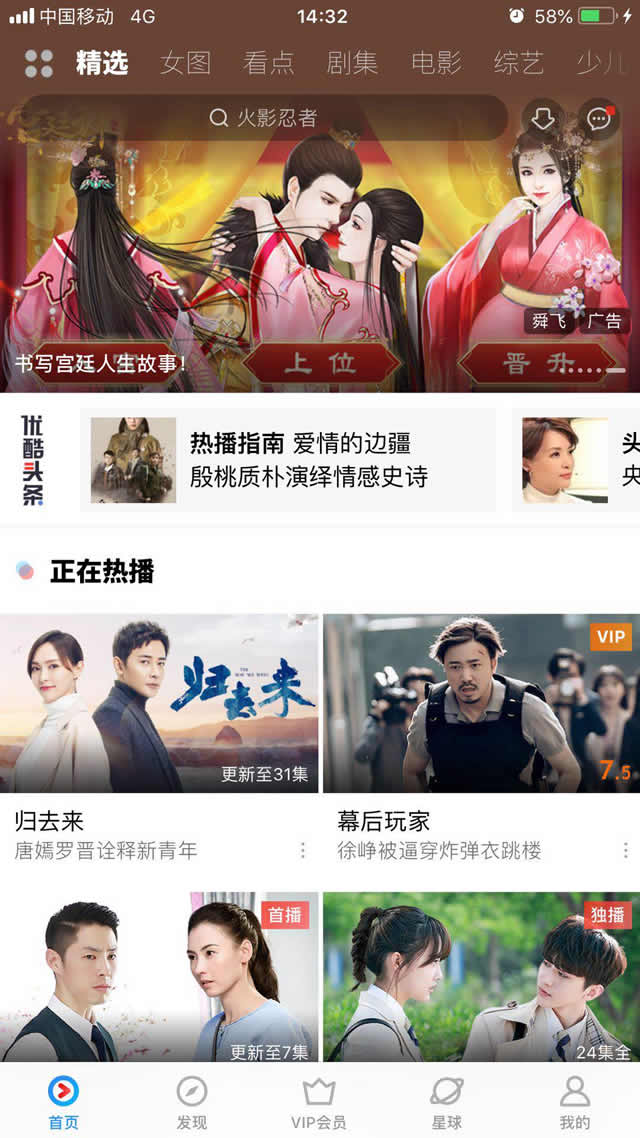Open the 我的 profile tab
The width and height of the screenshot is (640, 1138).
click(575, 1101)
